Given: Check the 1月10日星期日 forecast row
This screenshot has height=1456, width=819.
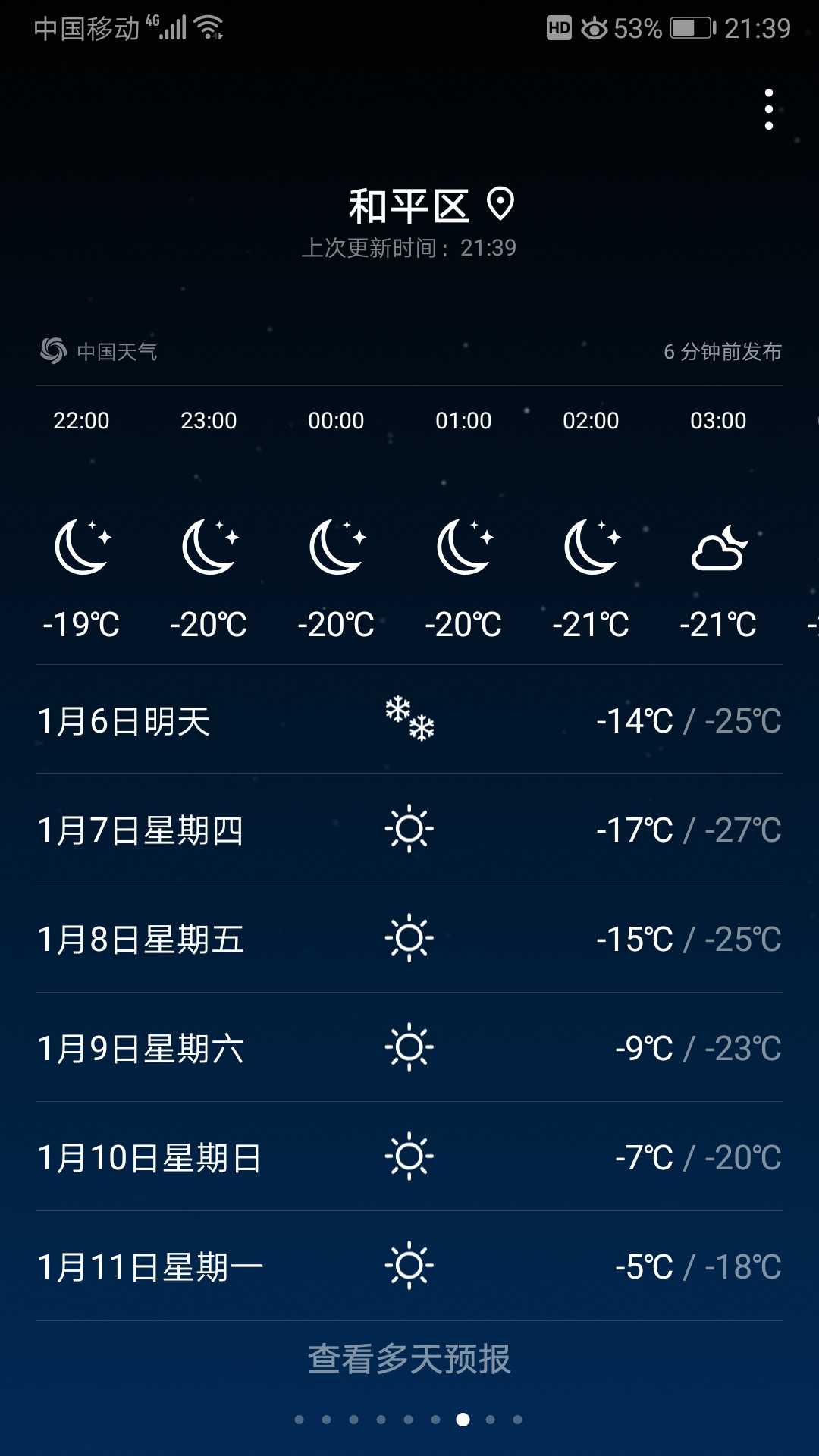Looking at the screenshot, I should point(409,1157).
